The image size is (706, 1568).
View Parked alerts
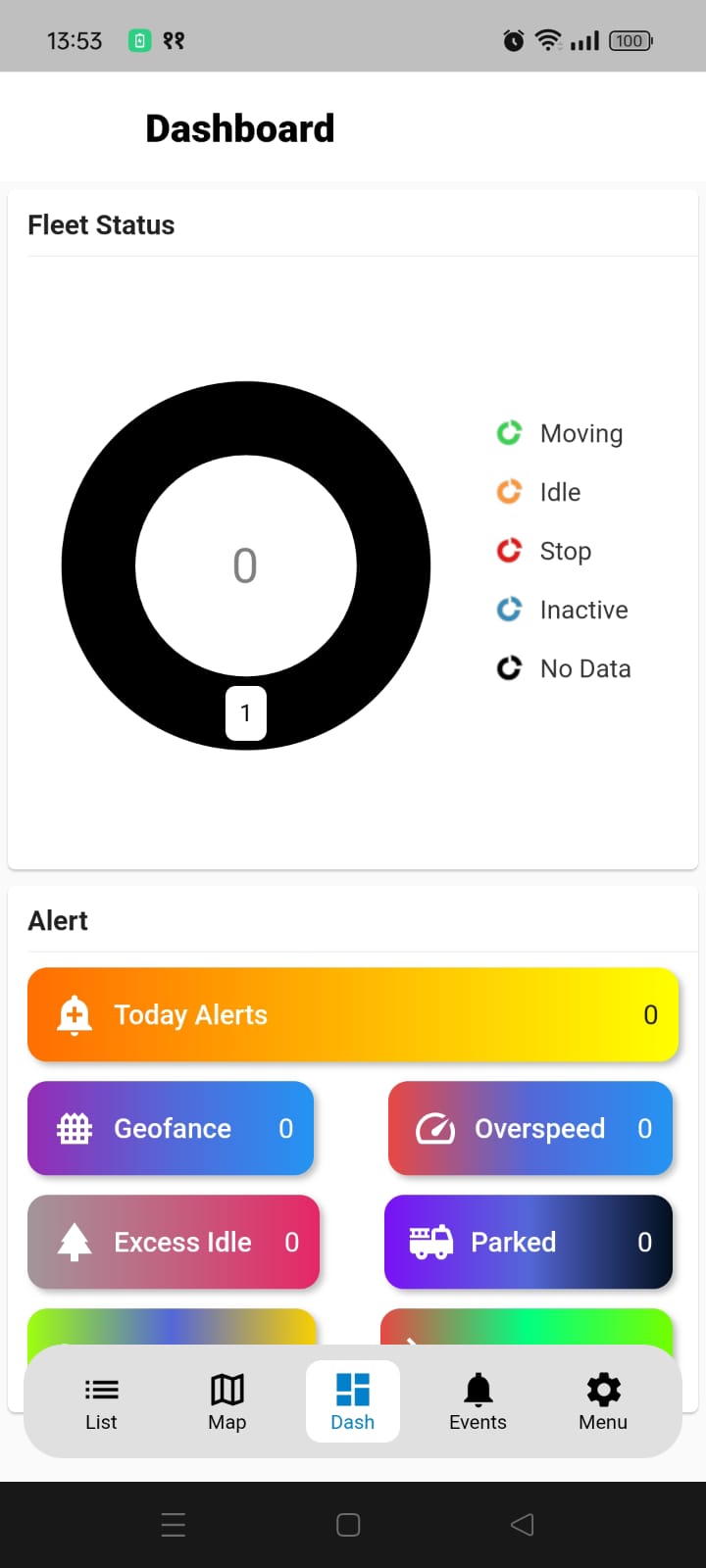529,1242
